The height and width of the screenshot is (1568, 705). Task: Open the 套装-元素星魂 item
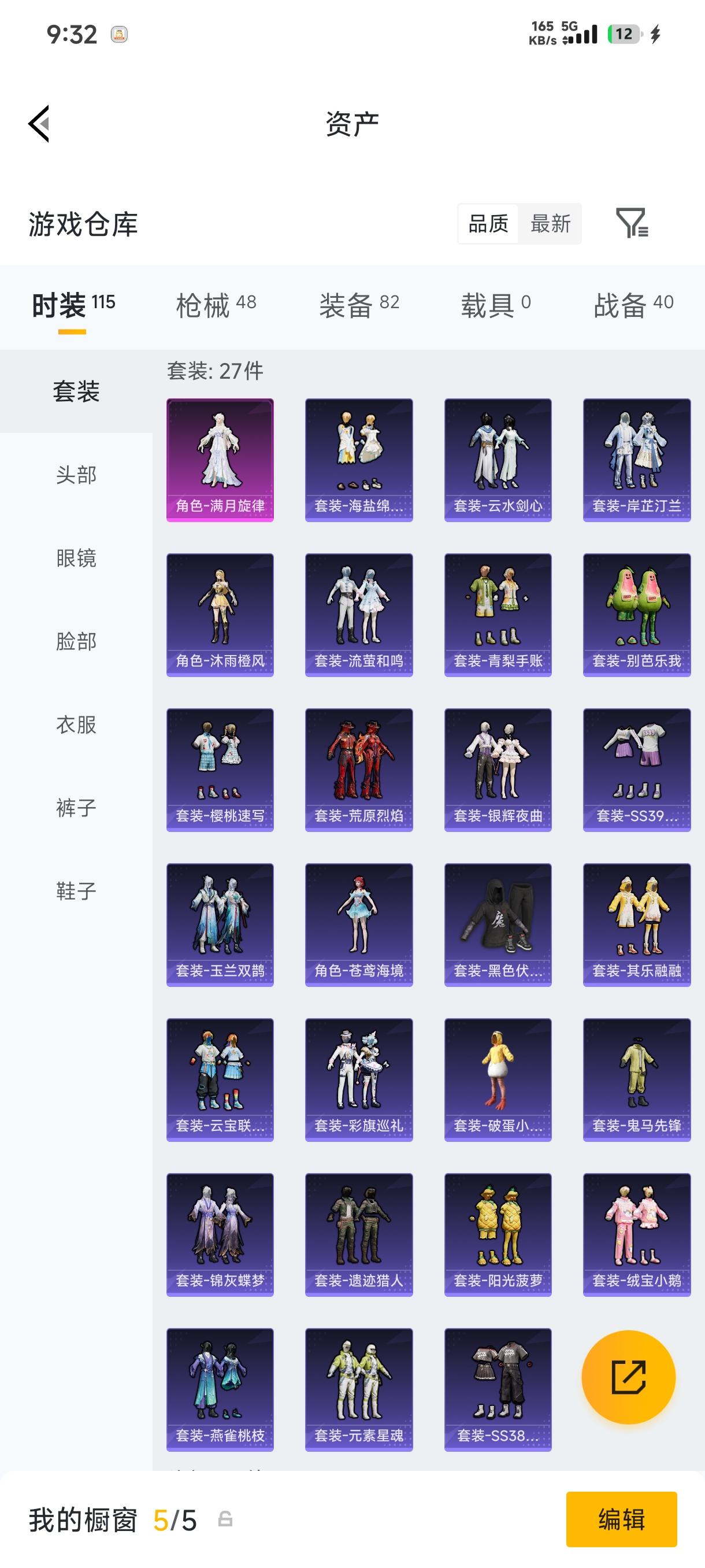(x=359, y=1390)
